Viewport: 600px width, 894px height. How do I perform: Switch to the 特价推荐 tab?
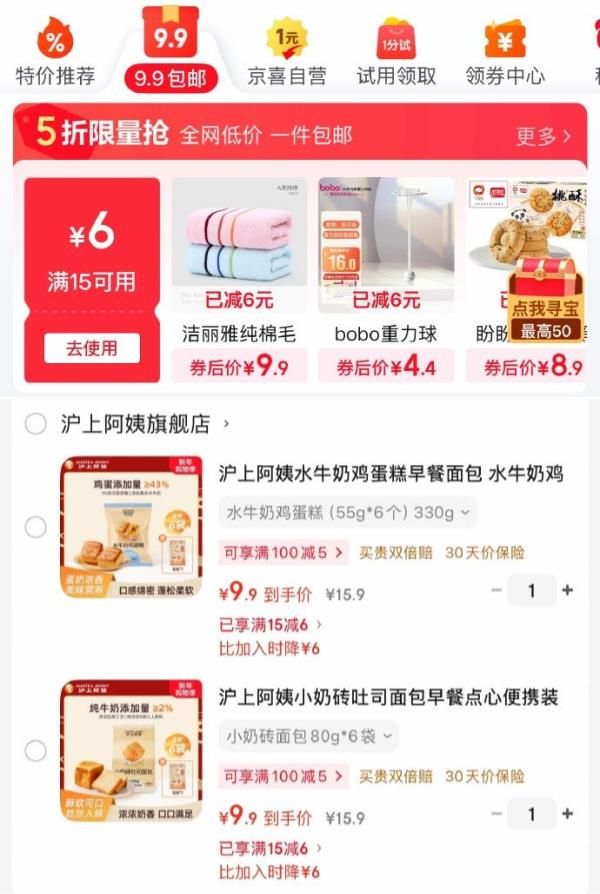(x=55, y=54)
